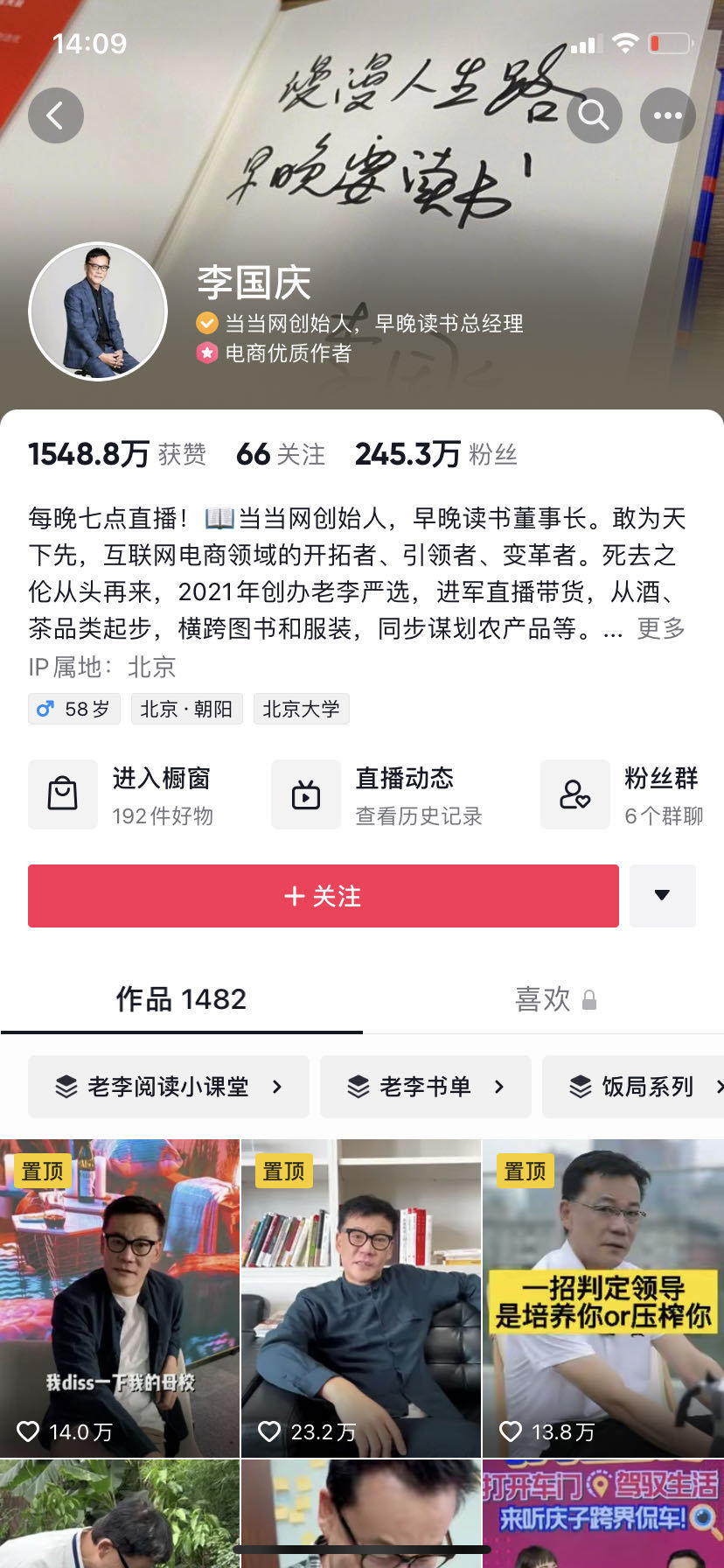Open the 饭局系列 collection
The image size is (724, 1568).
[x=633, y=1087]
